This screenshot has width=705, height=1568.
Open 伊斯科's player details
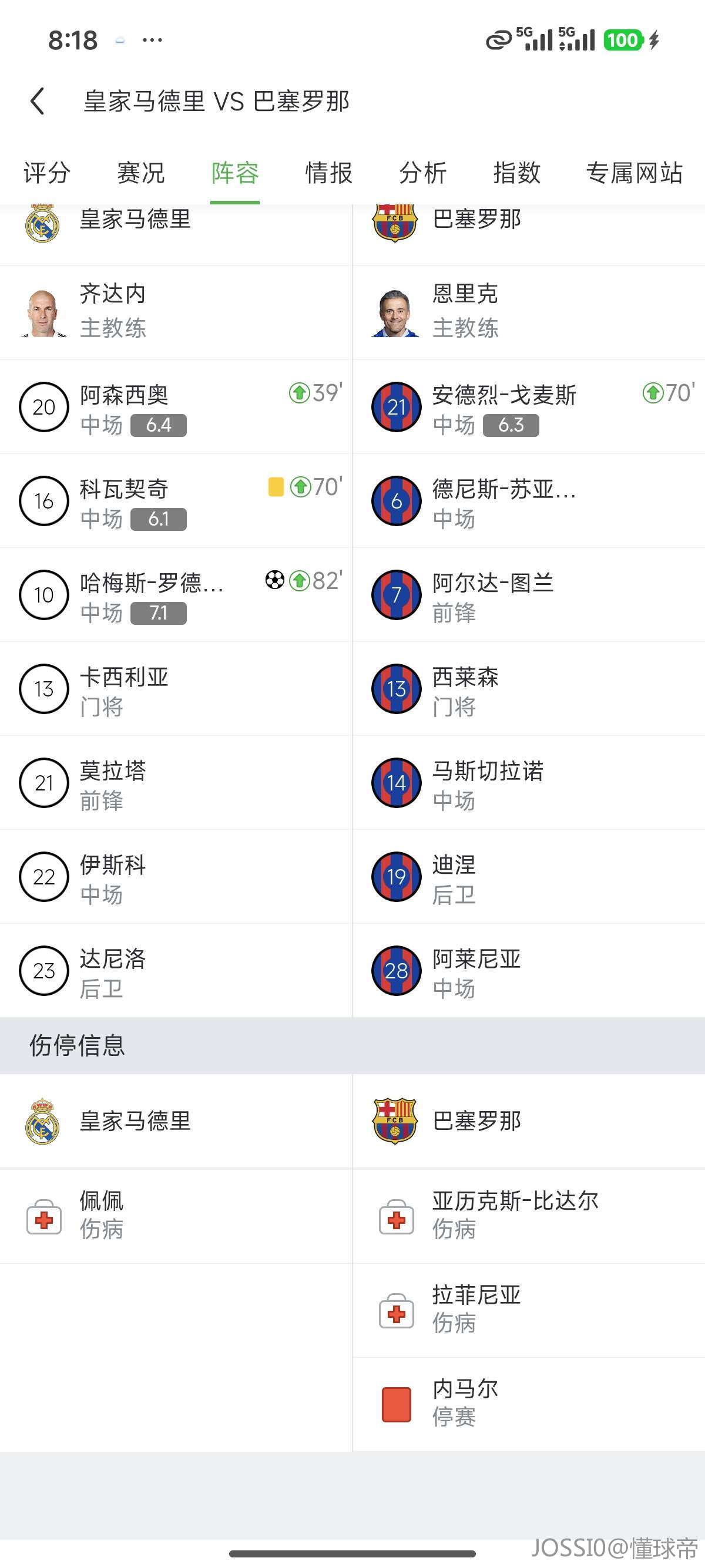click(x=113, y=877)
